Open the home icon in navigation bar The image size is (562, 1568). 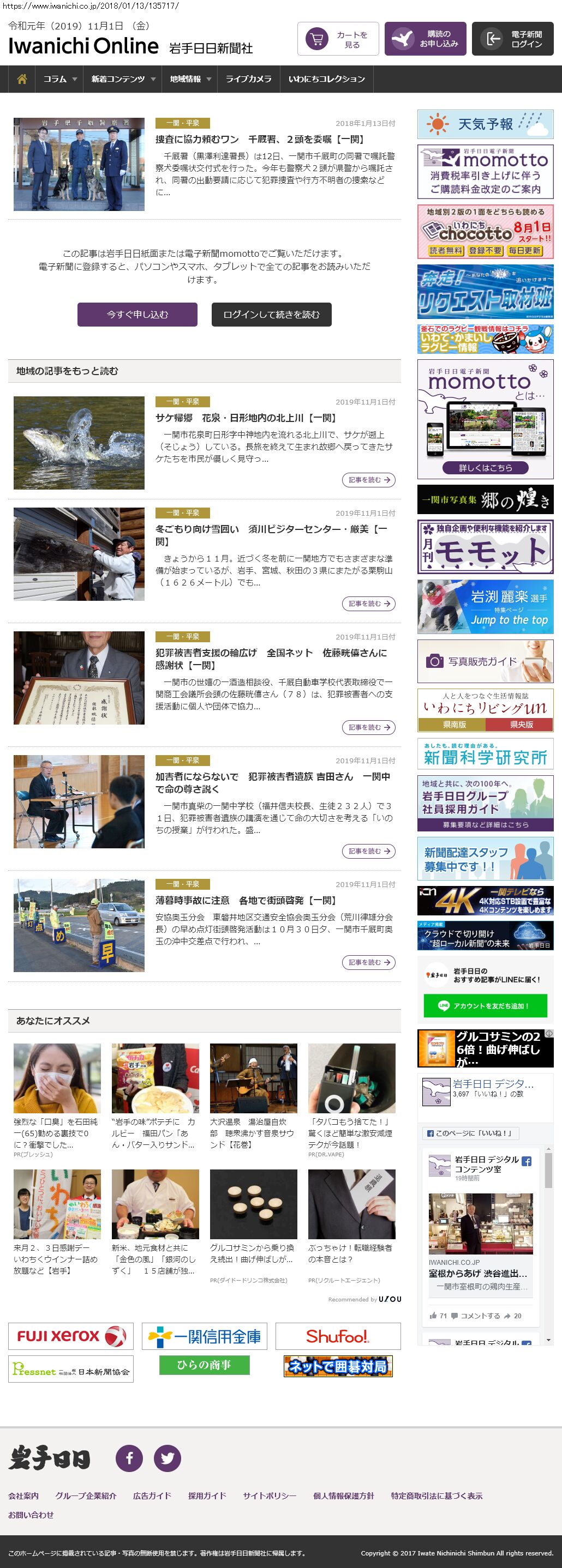click(x=22, y=79)
